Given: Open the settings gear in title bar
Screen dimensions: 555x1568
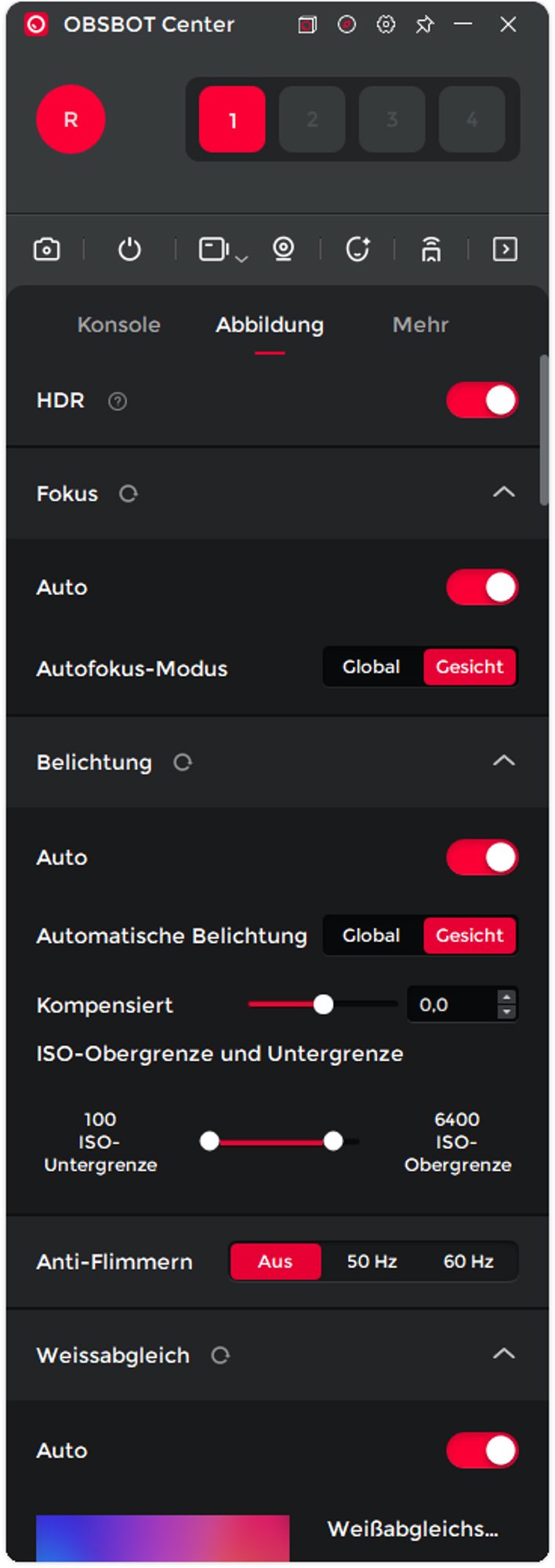Looking at the screenshot, I should pos(386,25).
